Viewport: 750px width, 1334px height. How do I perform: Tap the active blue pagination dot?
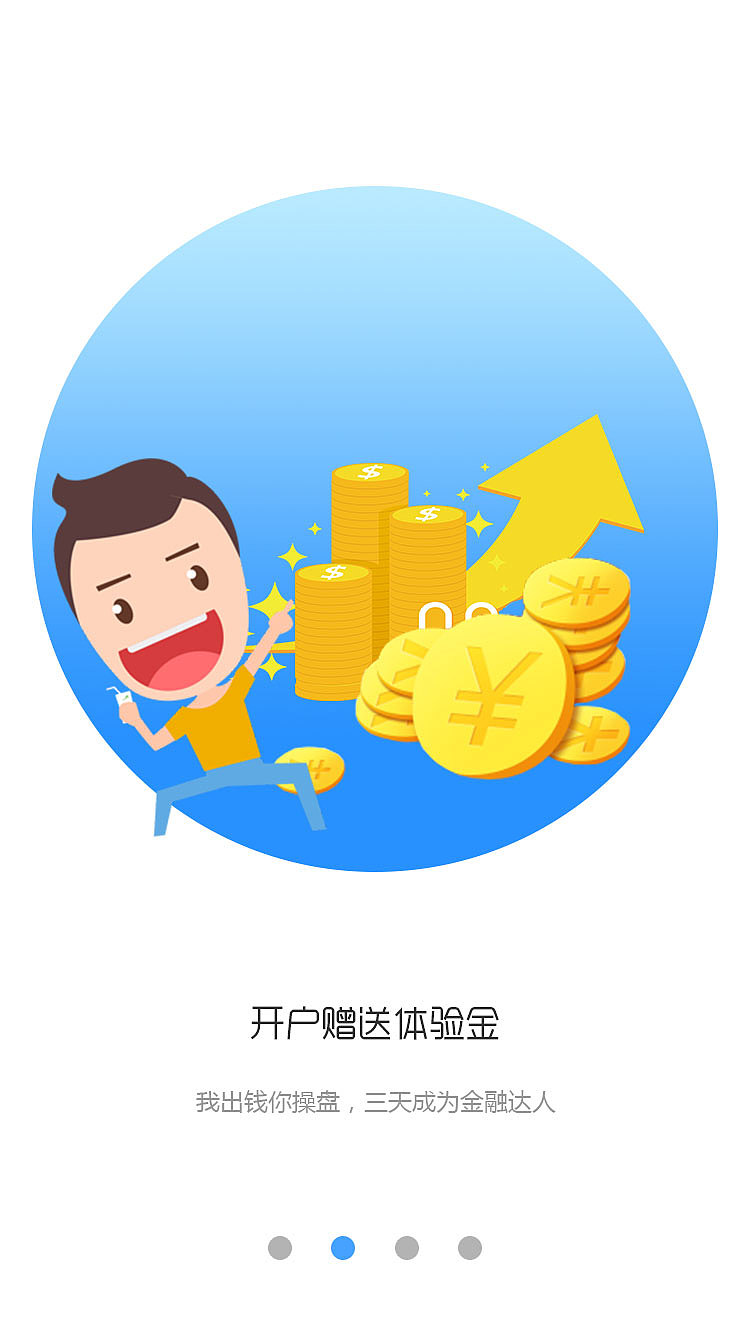343,1246
